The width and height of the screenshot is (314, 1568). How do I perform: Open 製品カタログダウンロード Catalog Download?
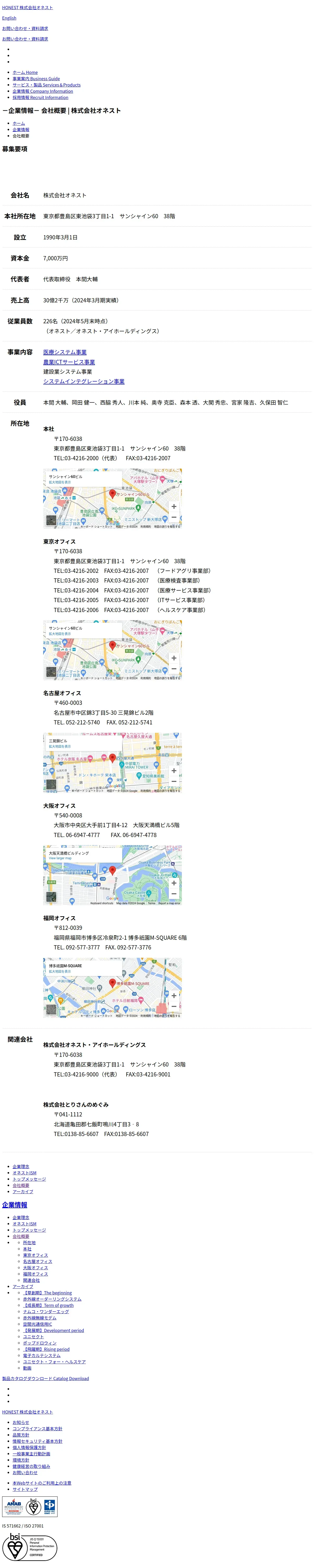[x=45, y=1379]
